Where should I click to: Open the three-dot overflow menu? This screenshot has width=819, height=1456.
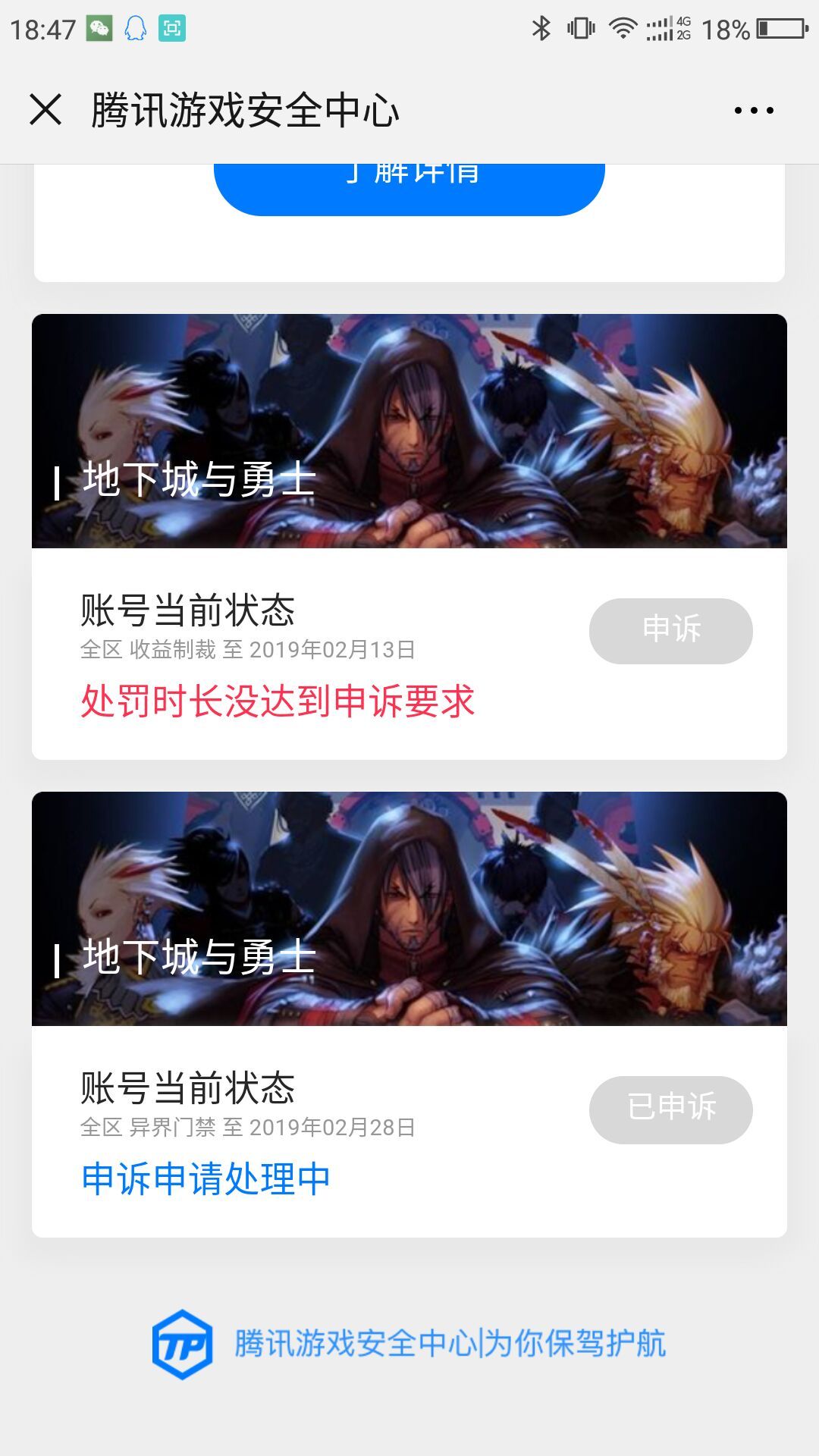[x=754, y=111]
